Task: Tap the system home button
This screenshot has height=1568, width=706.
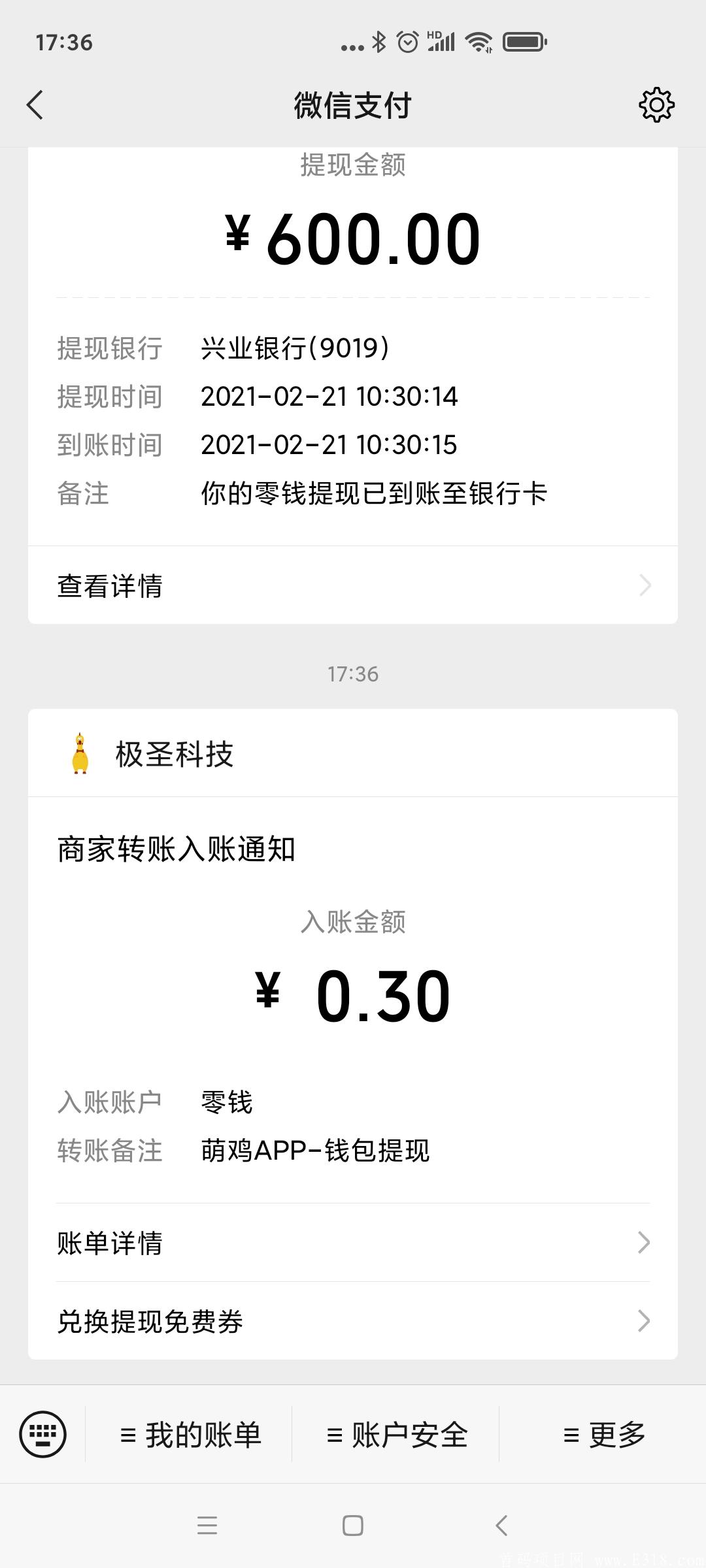Action: (353, 1526)
